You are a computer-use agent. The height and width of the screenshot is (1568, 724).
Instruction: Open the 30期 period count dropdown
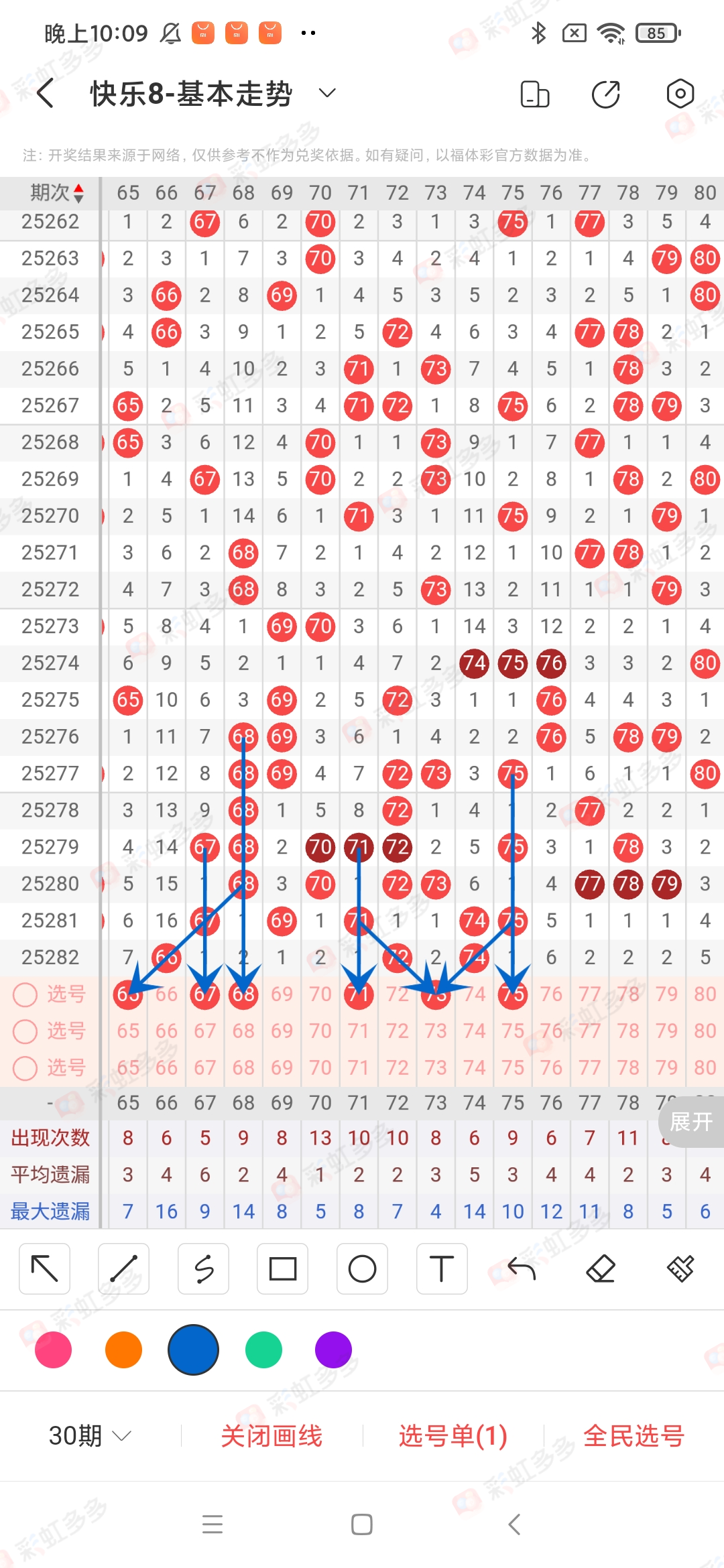90,1435
